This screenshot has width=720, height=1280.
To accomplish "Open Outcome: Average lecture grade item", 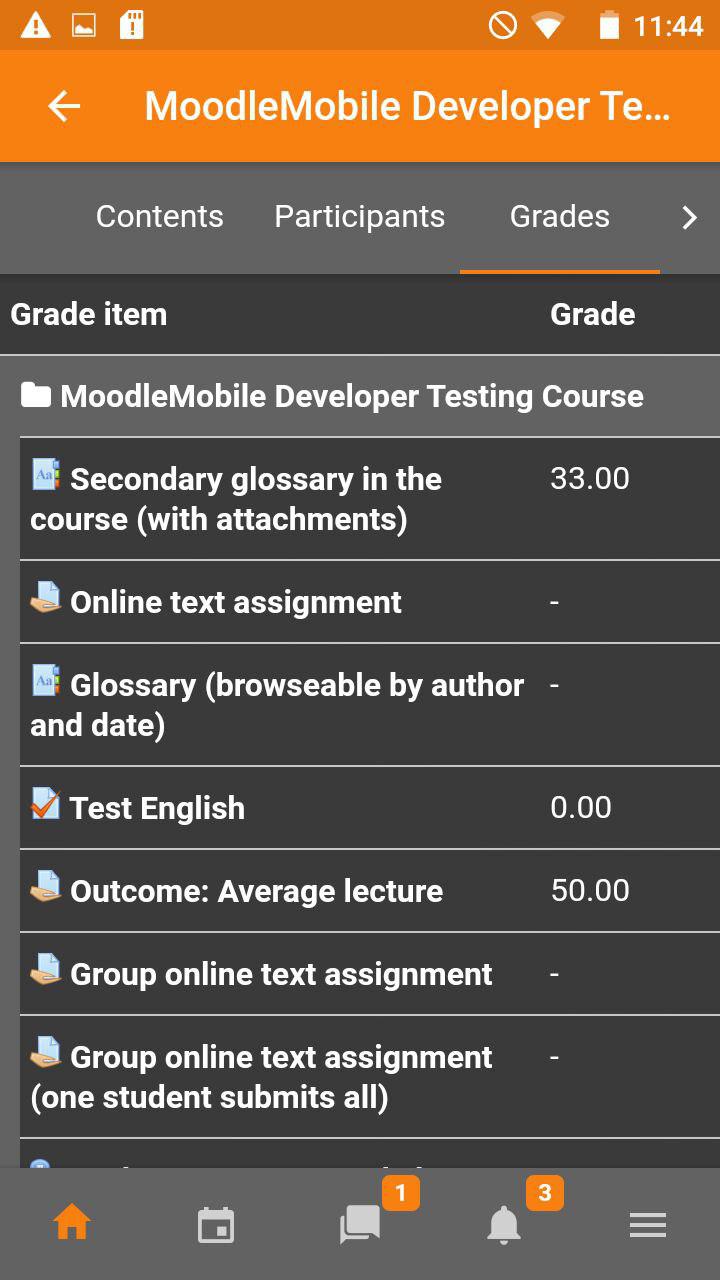I will (370, 891).
